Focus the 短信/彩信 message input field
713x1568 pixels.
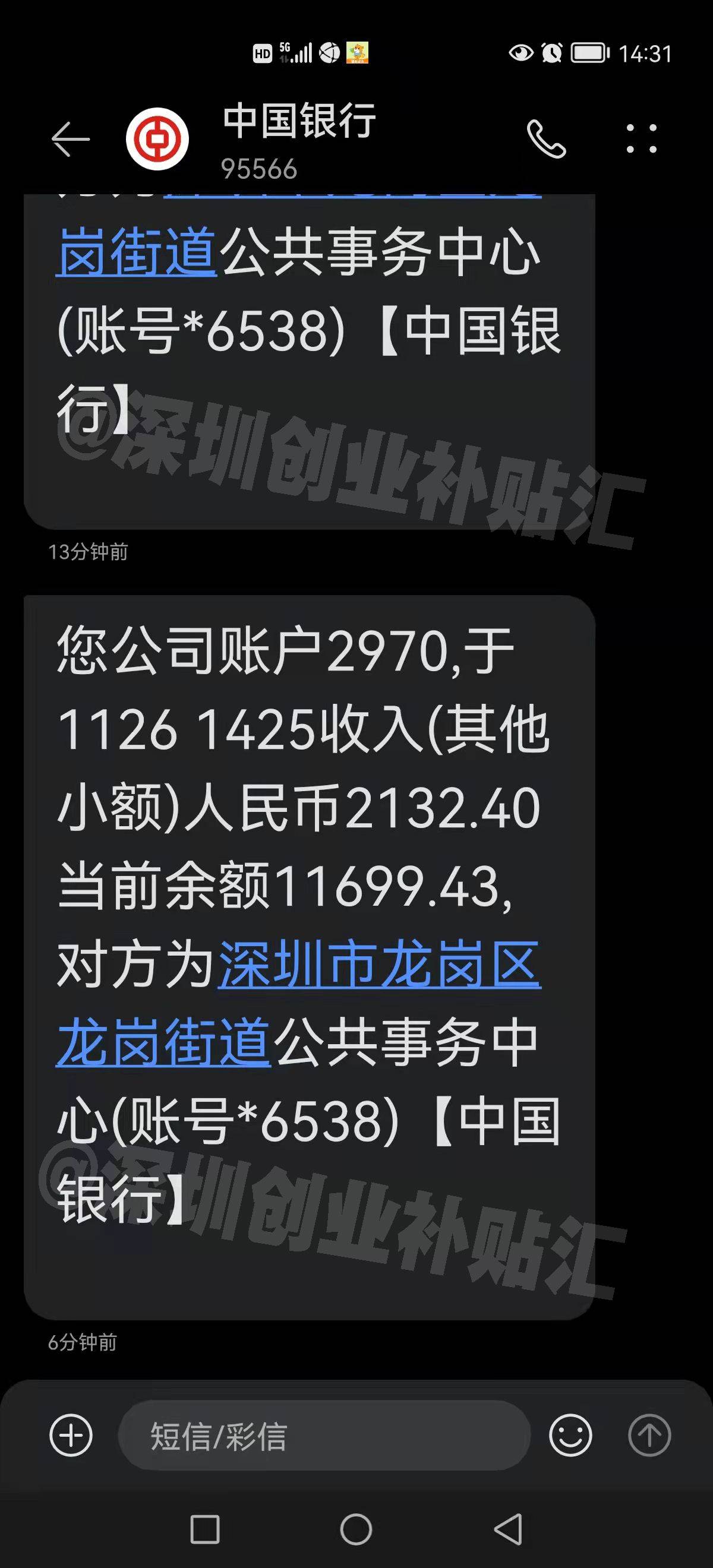pos(323,1437)
